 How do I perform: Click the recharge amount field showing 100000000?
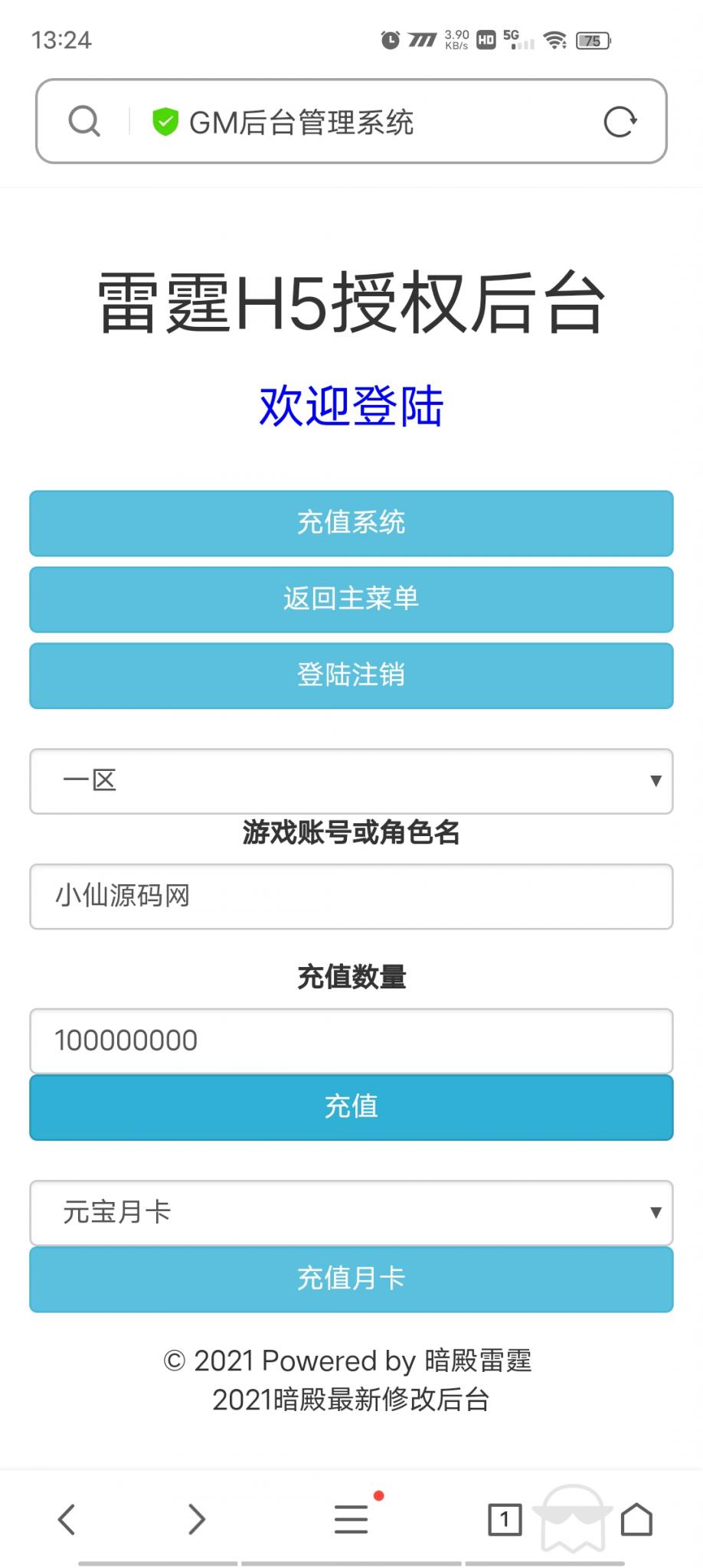coord(351,1040)
